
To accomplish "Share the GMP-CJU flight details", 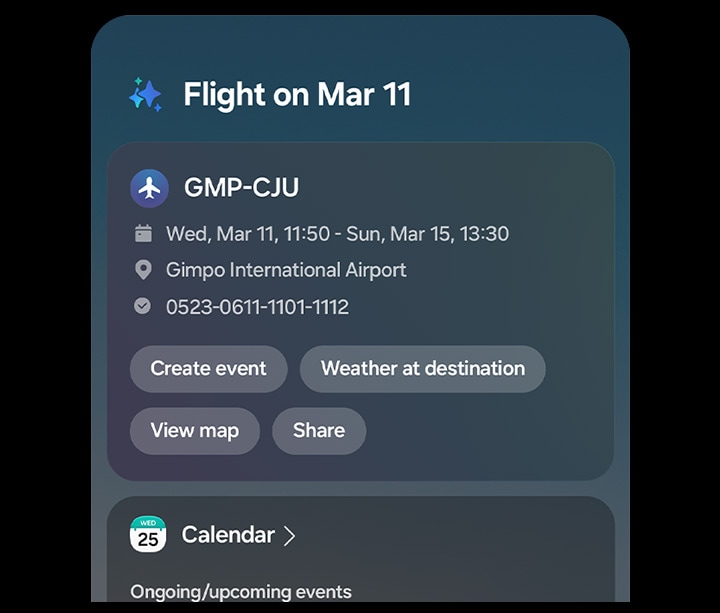I will click(318, 431).
